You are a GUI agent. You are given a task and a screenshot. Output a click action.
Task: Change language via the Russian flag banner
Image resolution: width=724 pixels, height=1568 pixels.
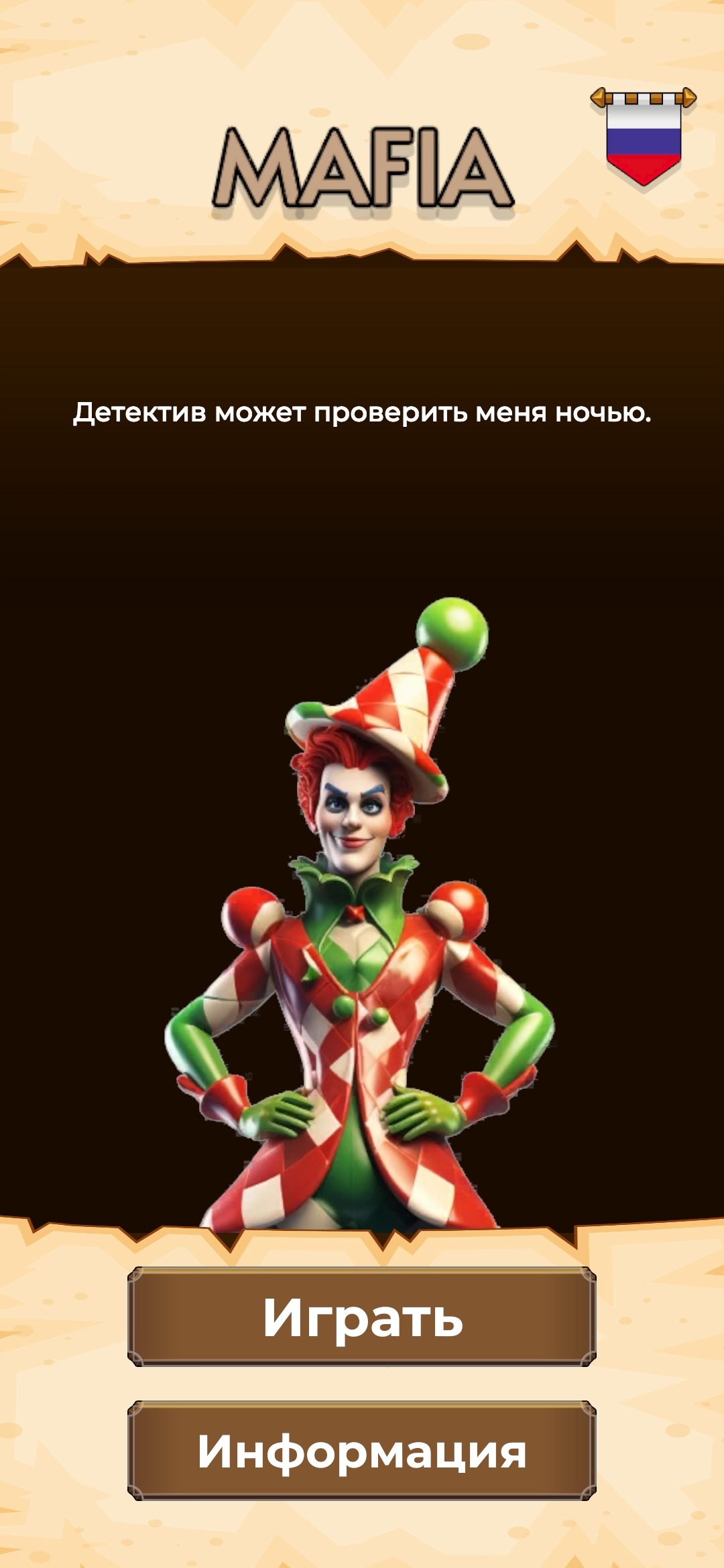coord(644,137)
